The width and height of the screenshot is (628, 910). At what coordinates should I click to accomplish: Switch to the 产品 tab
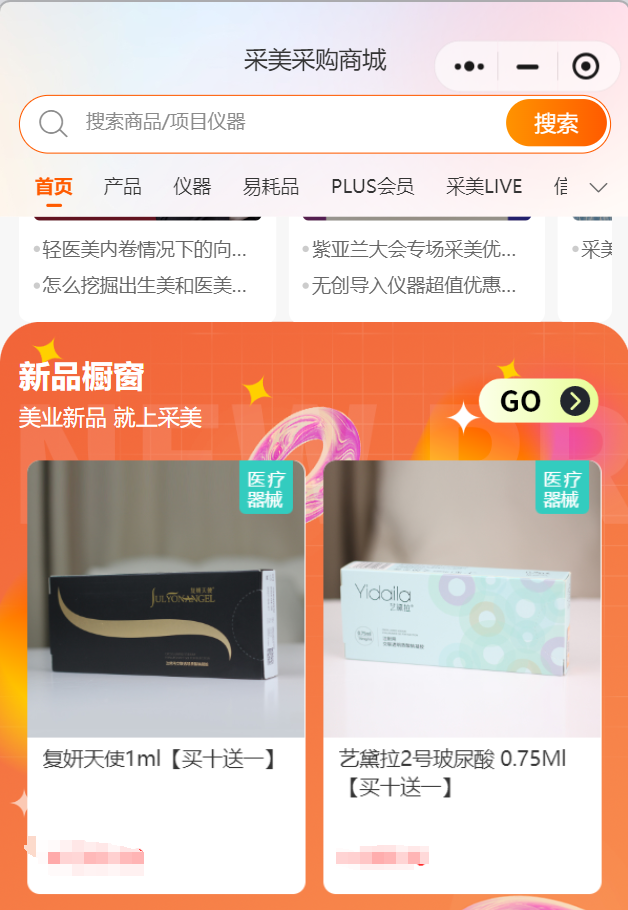click(122, 187)
